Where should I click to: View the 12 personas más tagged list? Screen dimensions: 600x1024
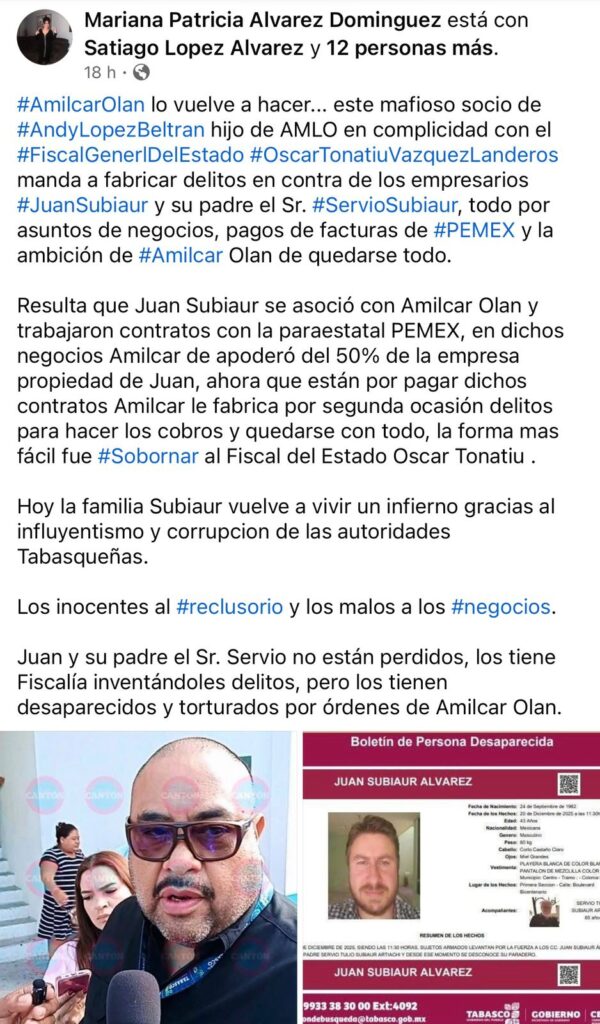pyautogui.click(x=408, y=47)
